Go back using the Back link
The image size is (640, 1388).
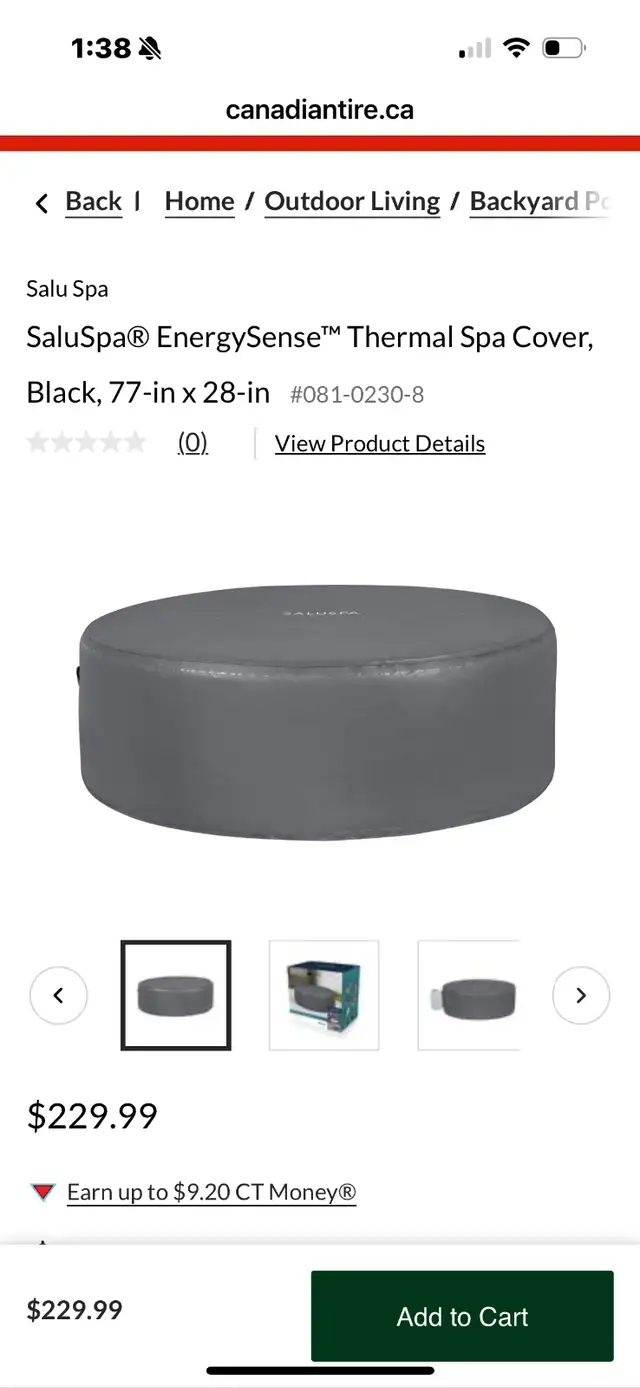click(92, 202)
